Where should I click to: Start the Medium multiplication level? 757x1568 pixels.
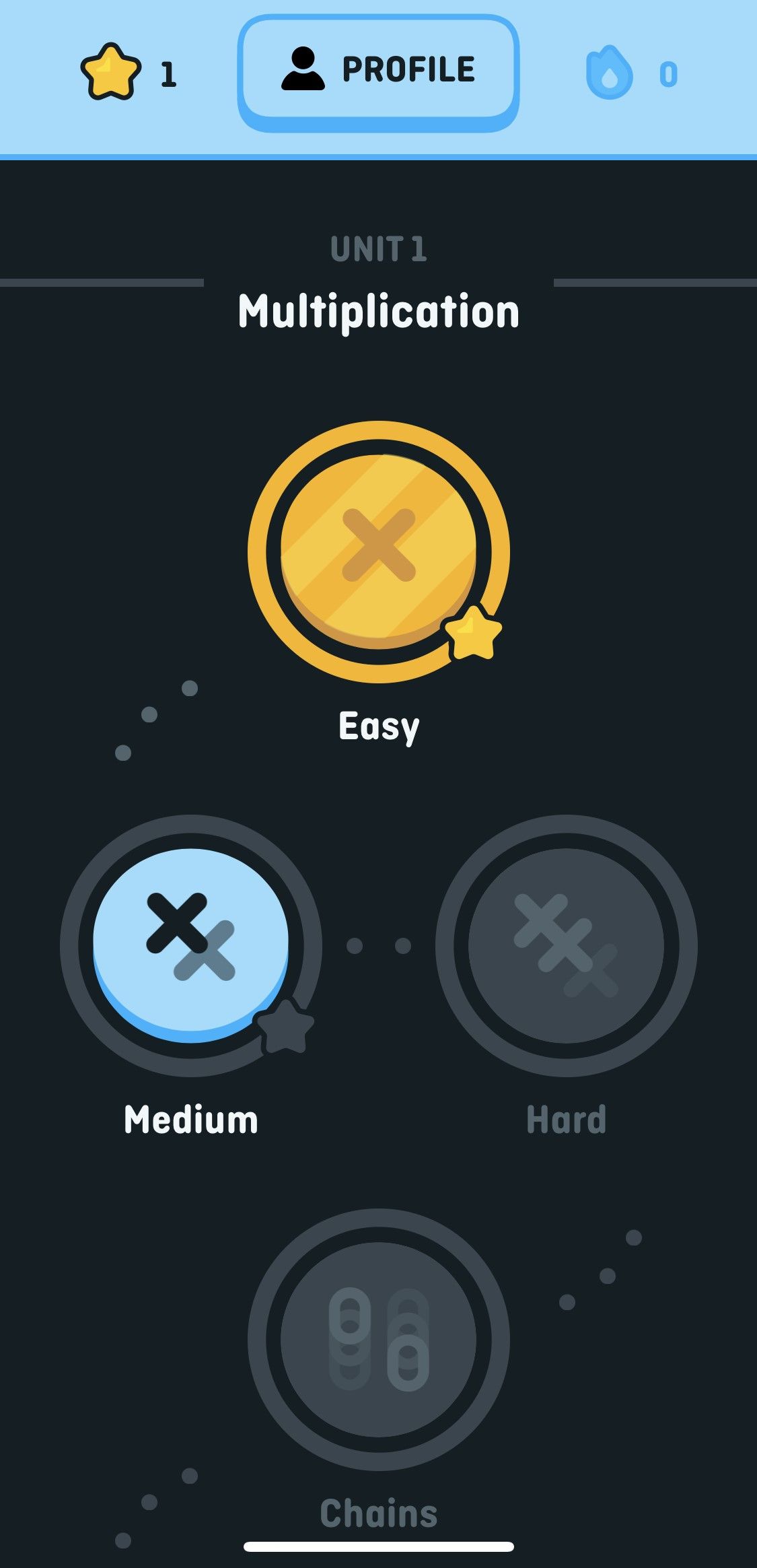(190, 945)
